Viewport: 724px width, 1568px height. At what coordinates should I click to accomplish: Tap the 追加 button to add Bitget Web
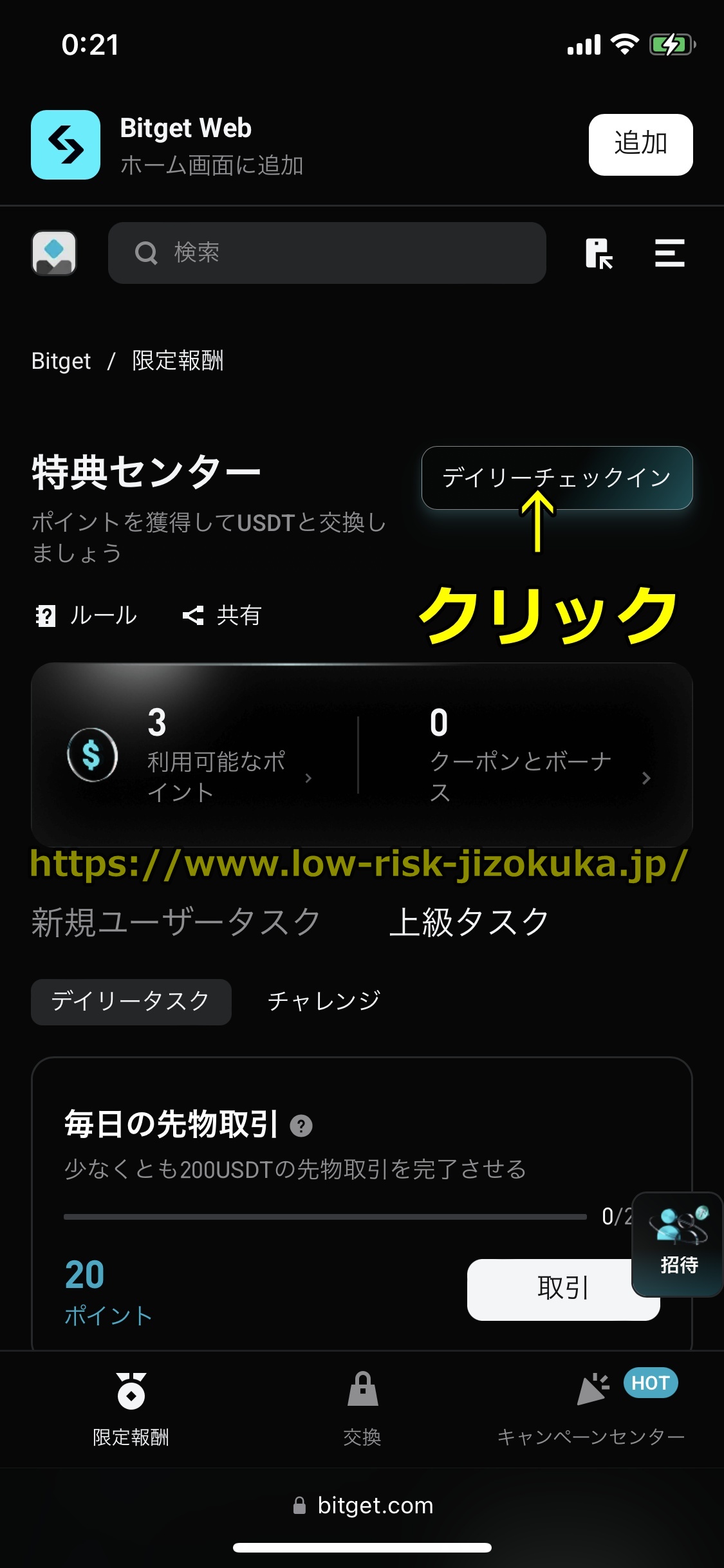[640, 144]
